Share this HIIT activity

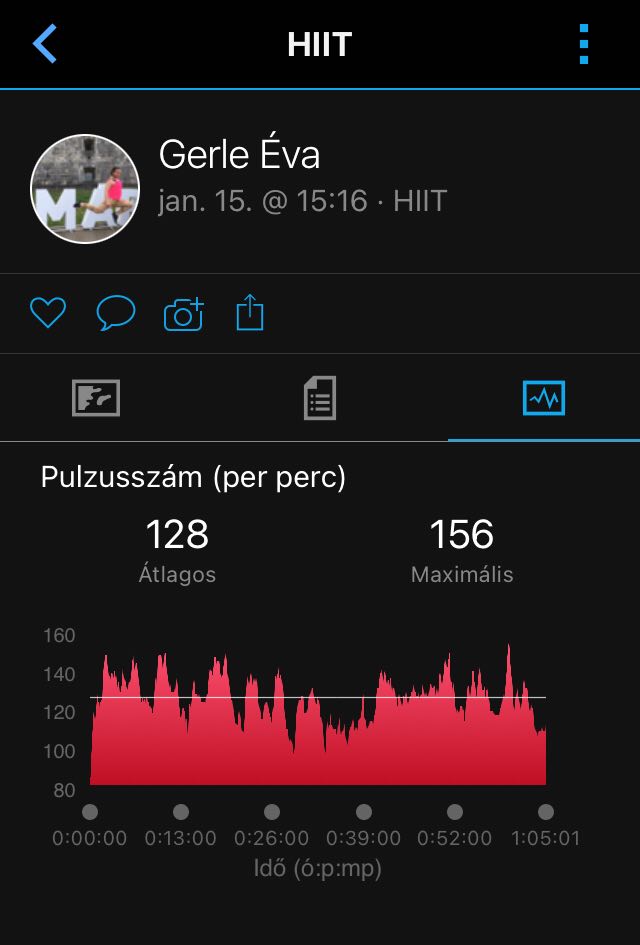point(250,314)
